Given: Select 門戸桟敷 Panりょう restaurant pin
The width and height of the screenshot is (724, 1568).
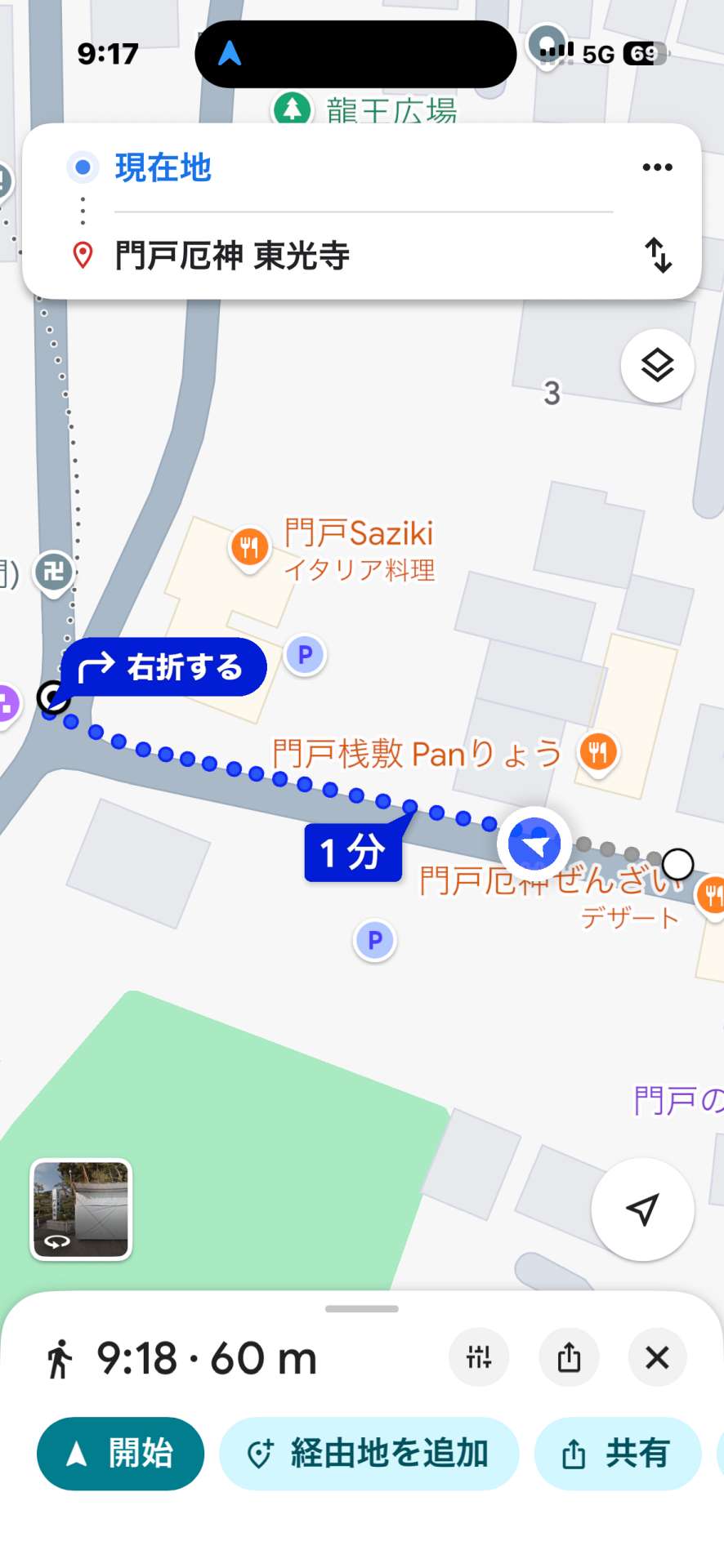Looking at the screenshot, I should coord(597,751).
